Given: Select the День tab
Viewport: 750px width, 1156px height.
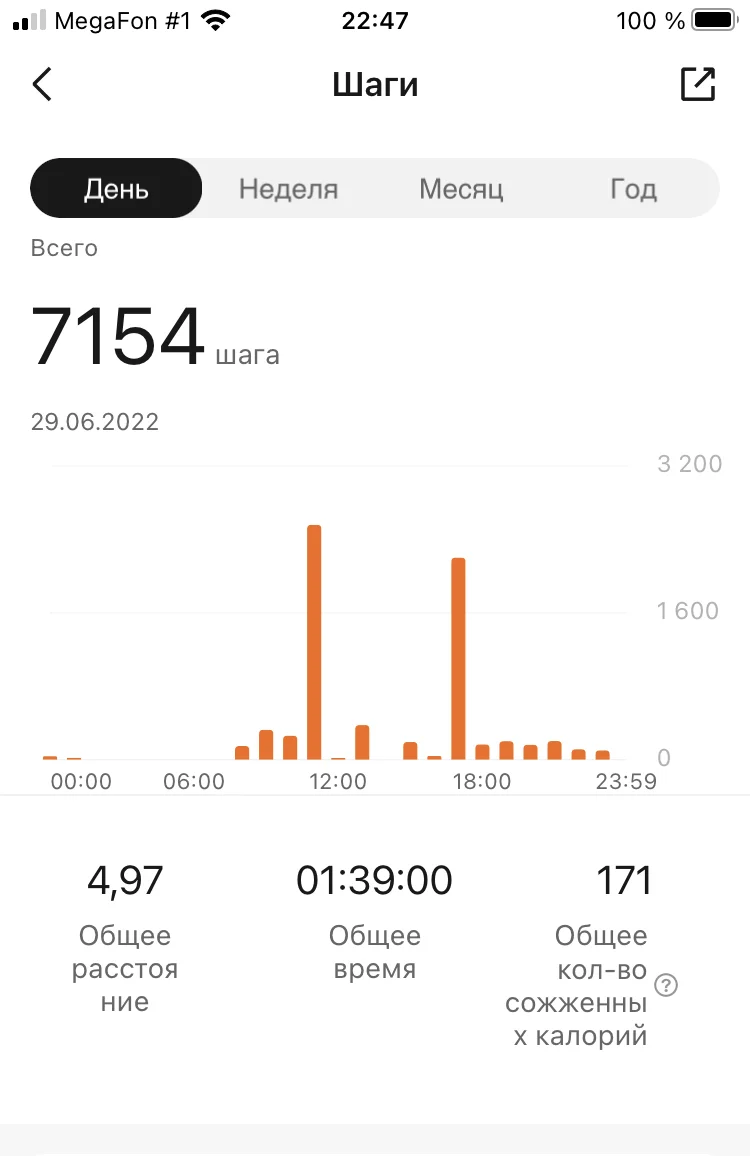Looking at the screenshot, I should pos(116,189).
